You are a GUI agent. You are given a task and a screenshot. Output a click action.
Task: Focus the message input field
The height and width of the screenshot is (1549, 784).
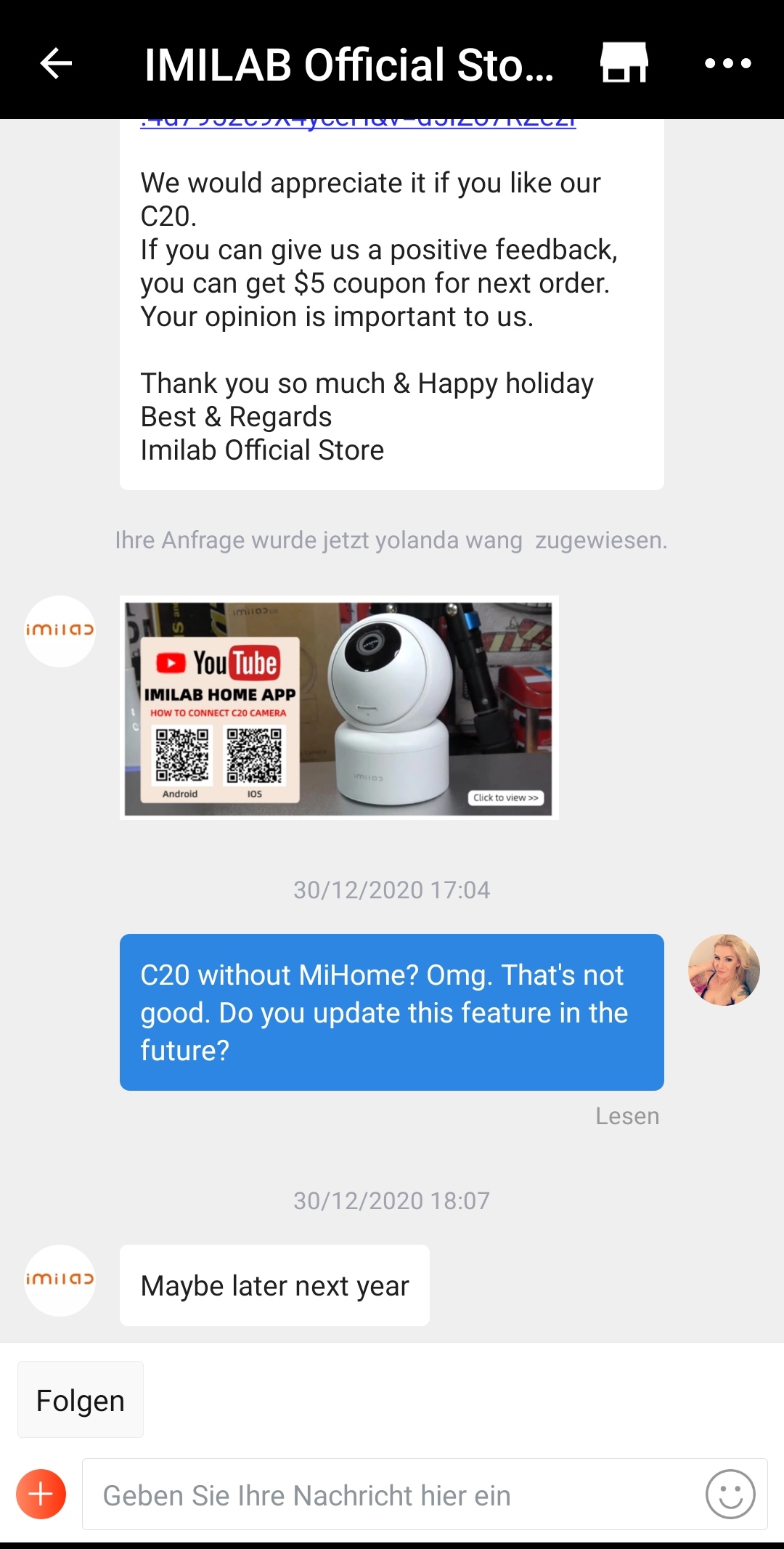click(392, 1495)
